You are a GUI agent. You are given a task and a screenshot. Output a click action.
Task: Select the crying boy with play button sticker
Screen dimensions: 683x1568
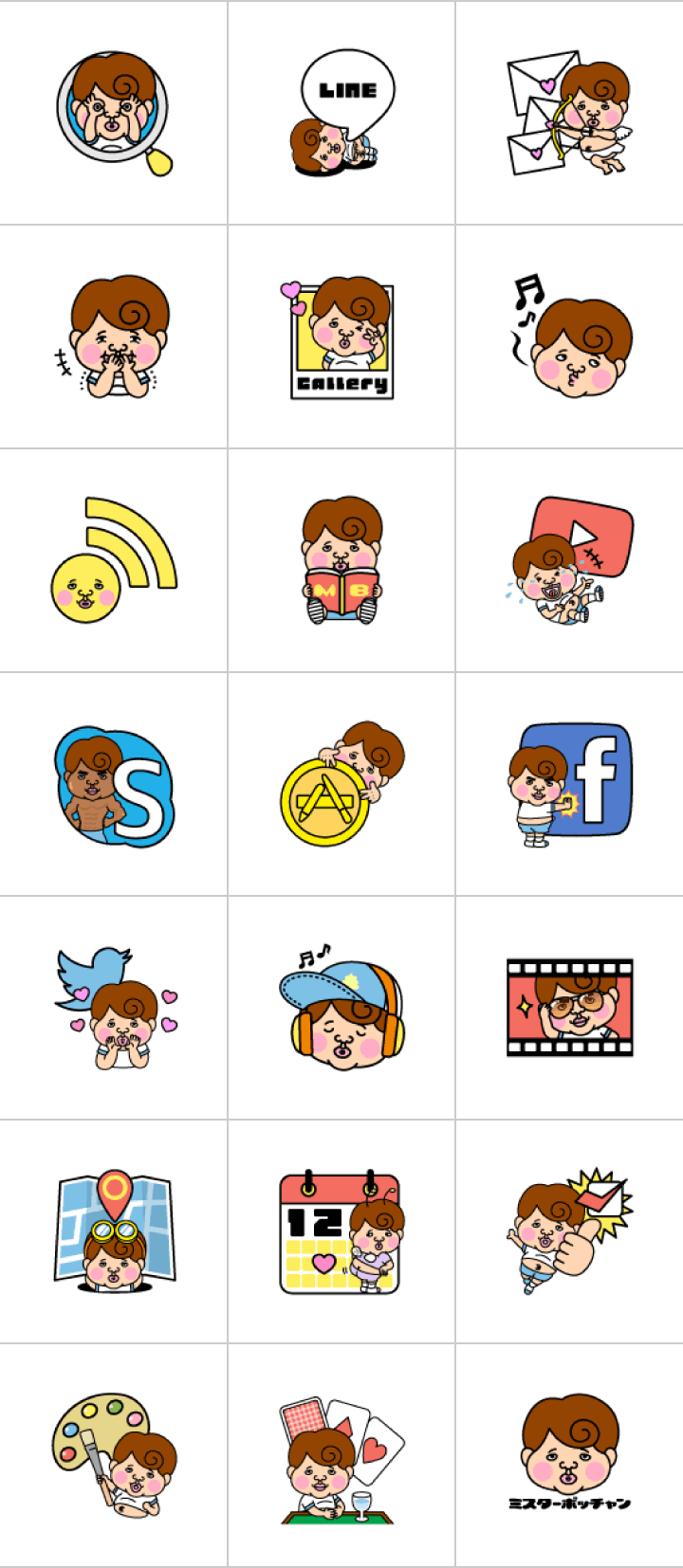coord(569,561)
